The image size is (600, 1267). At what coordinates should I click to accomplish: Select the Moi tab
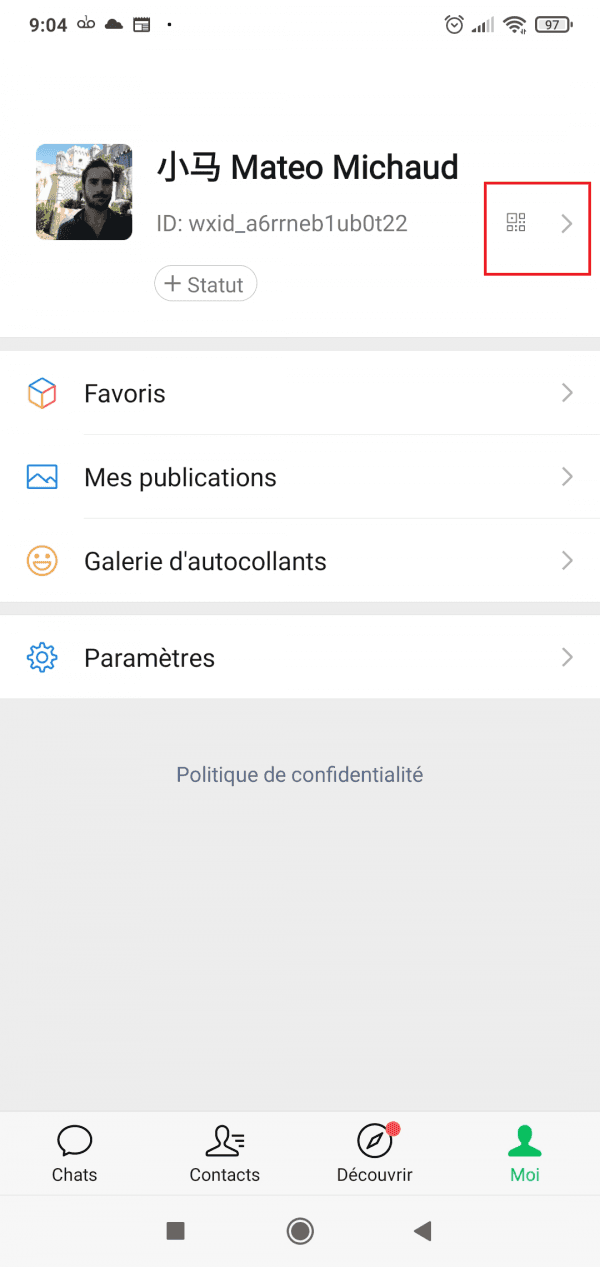coord(525,1152)
